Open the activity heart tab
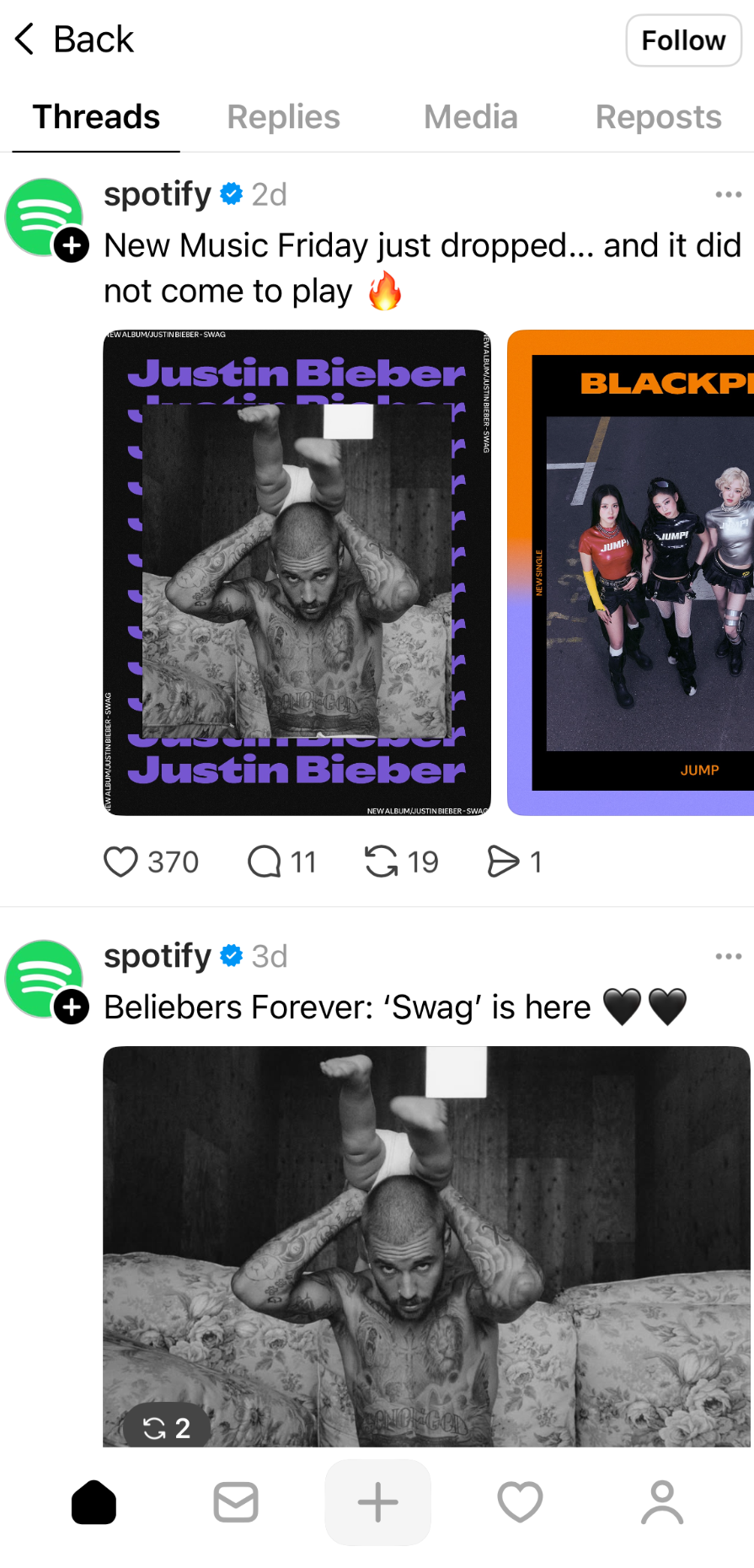 click(520, 1502)
